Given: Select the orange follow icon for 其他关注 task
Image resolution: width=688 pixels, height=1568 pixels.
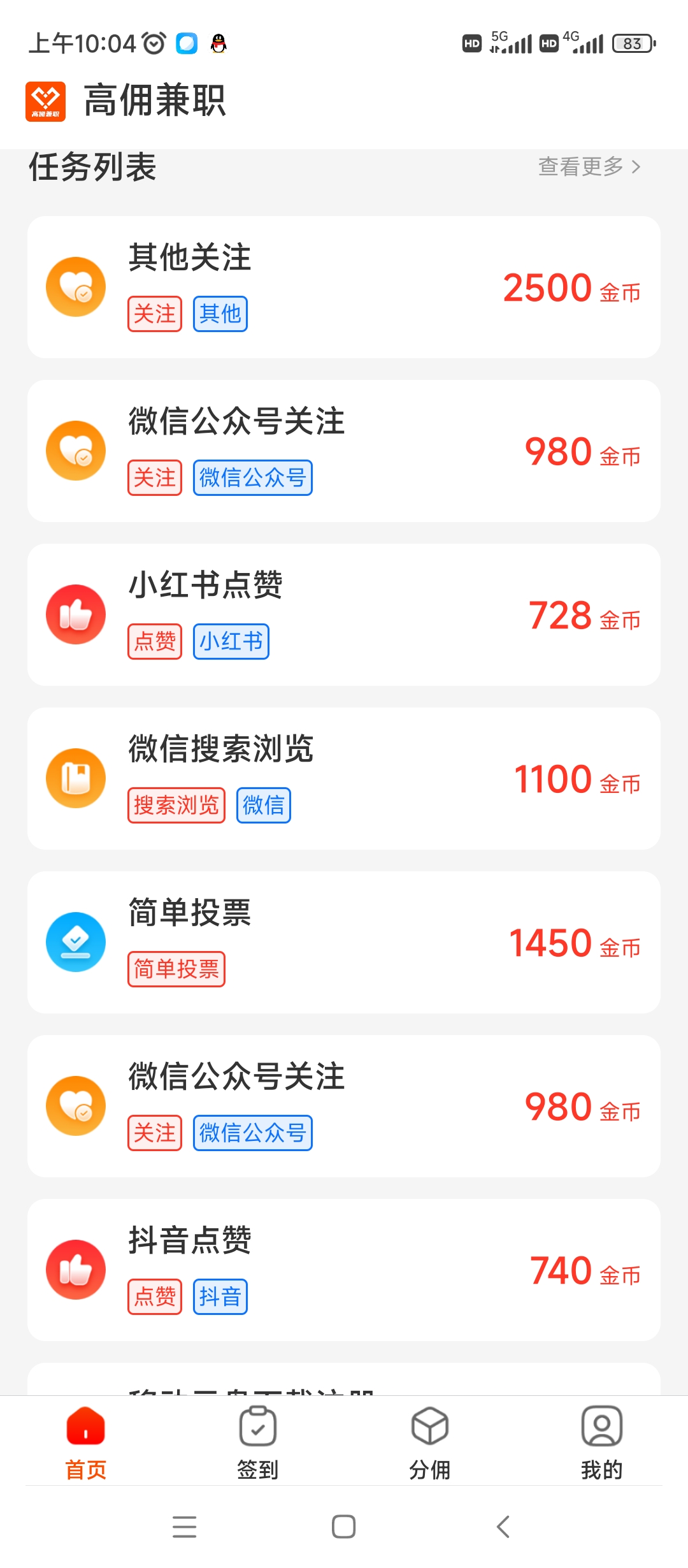Looking at the screenshot, I should (x=76, y=286).
